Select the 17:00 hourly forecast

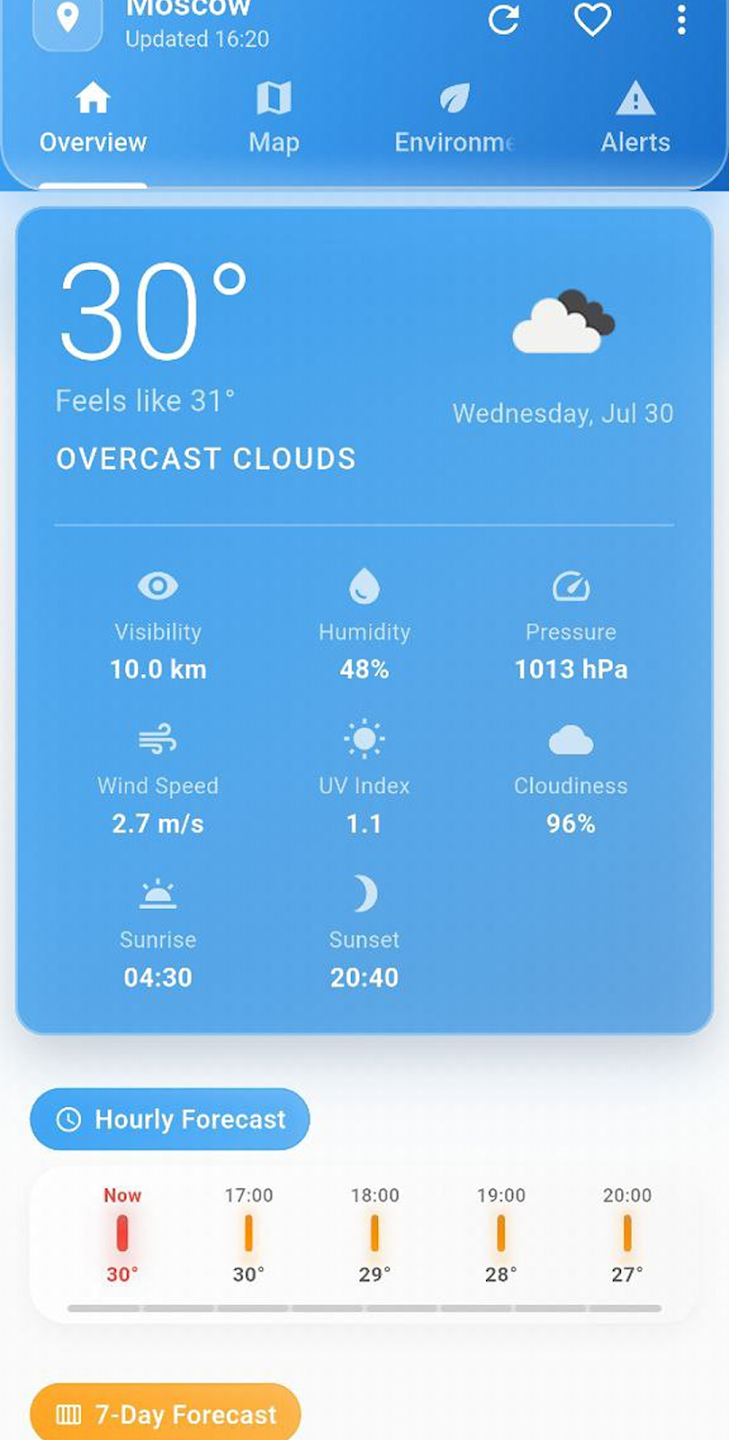(x=249, y=1234)
